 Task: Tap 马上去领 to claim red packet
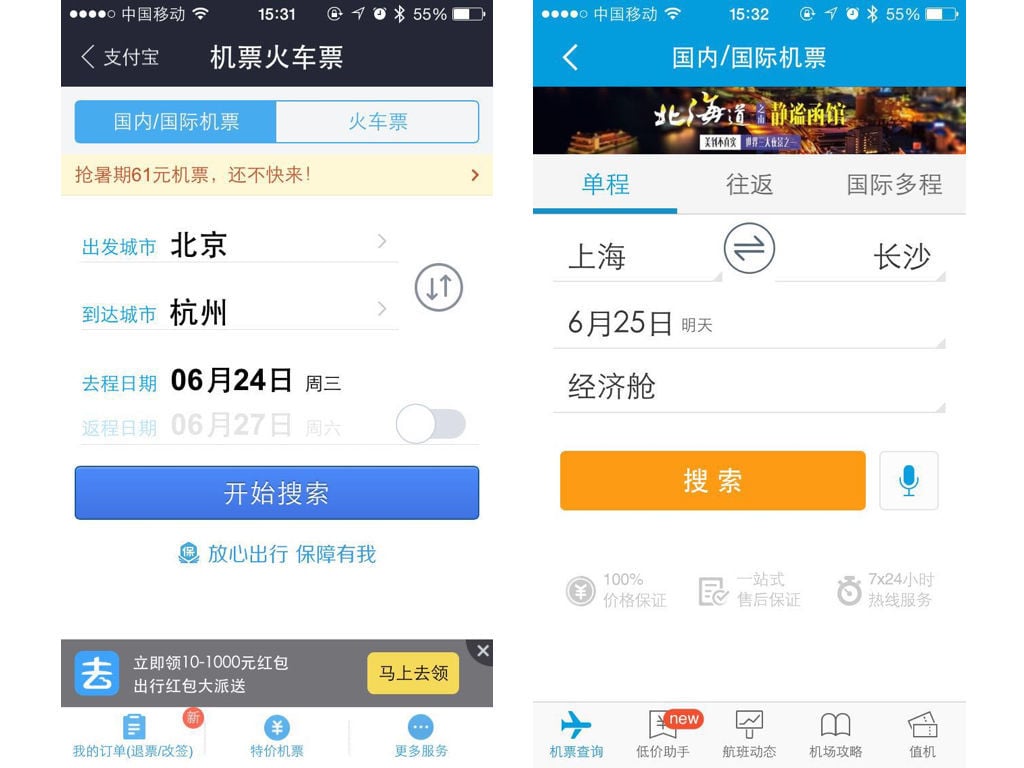pos(413,673)
